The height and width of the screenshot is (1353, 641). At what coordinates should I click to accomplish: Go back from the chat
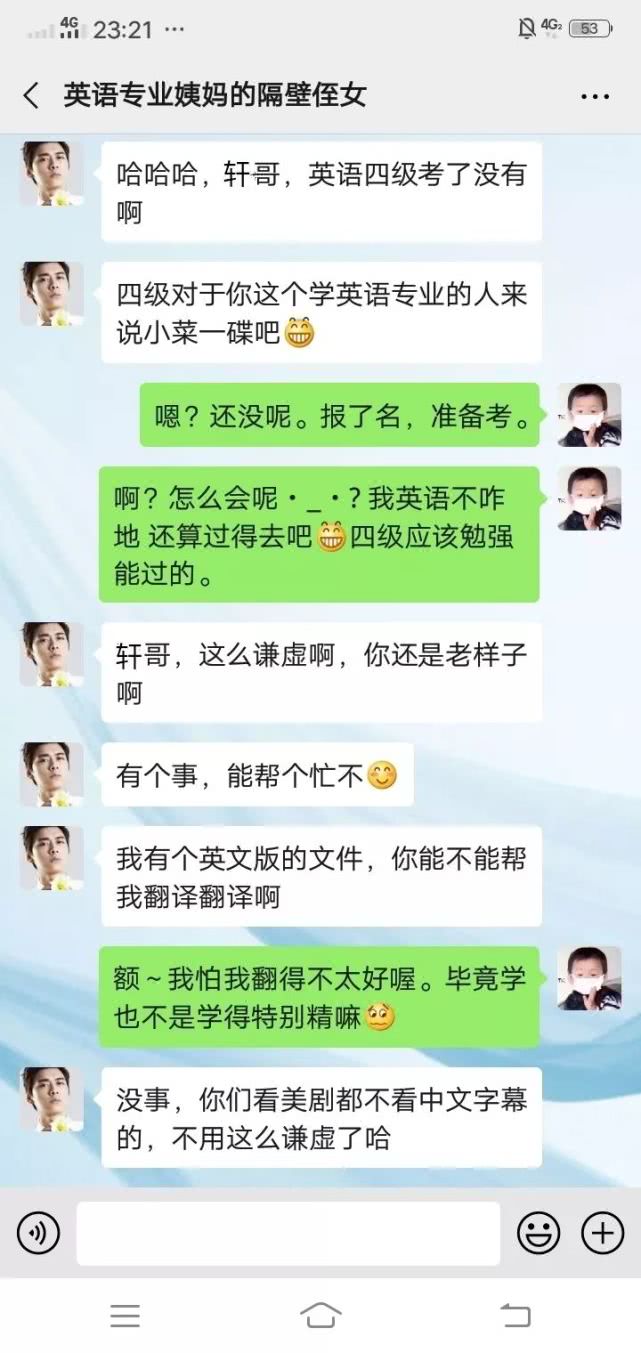tap(31, 95)
